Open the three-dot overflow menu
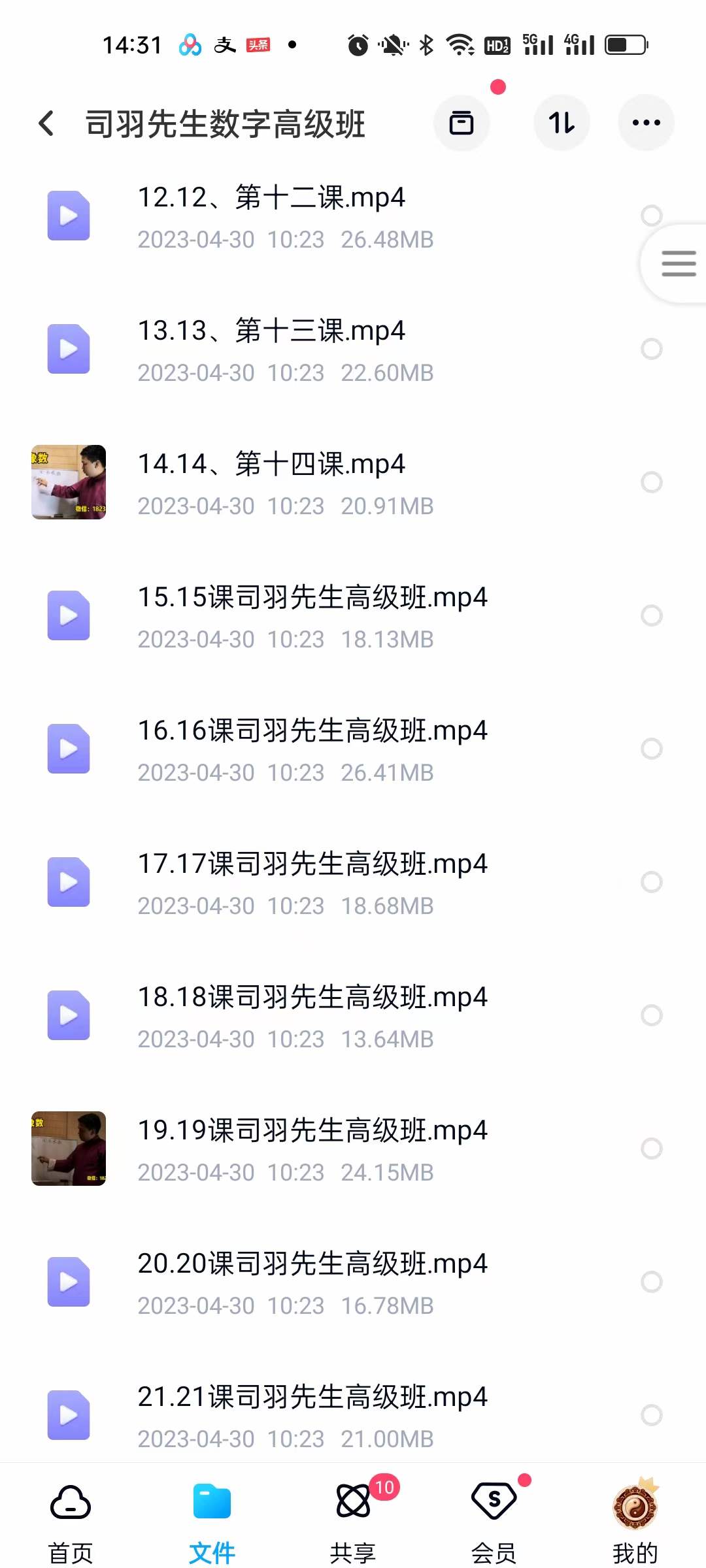This screenshot has height=1568, width=706. tap(646, 123)
